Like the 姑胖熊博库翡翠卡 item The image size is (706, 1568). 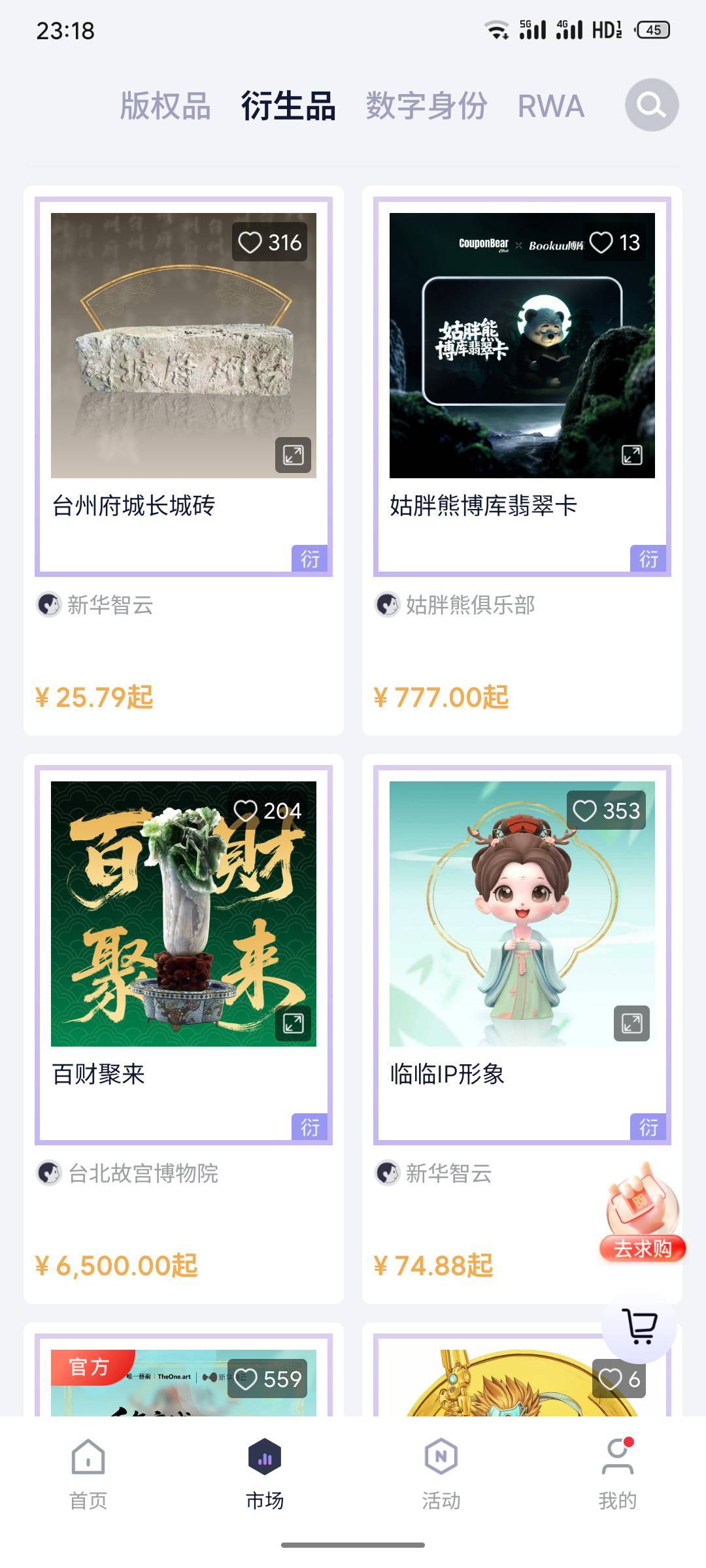[x=601, y=242]
